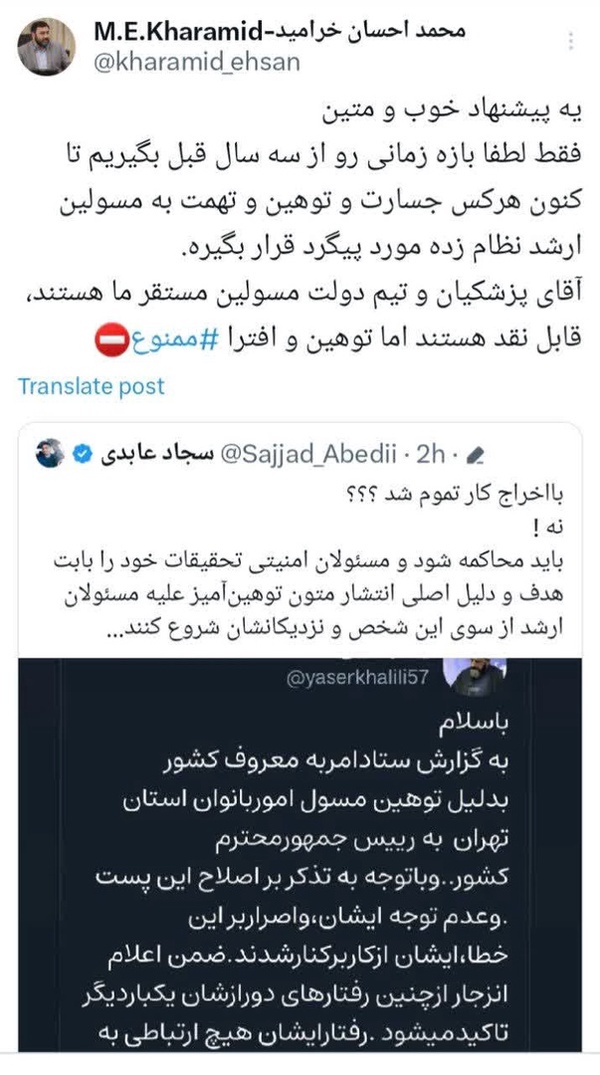Tap Translate post link
Viewport: 600px width, 1075px height.
(x=91, y=386)
